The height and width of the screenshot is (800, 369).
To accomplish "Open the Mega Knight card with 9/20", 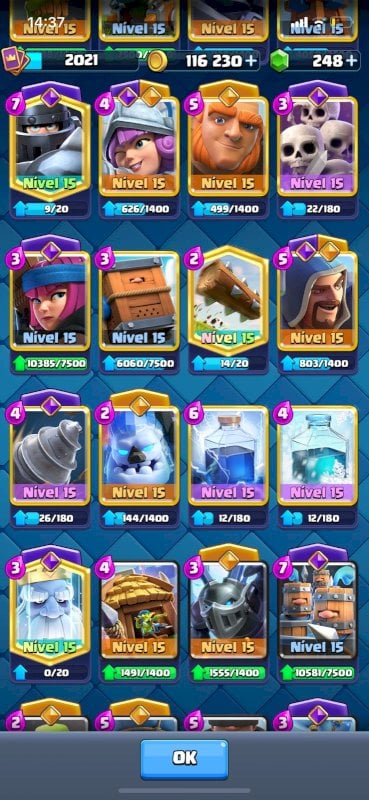I will click(x=50, y=147).
